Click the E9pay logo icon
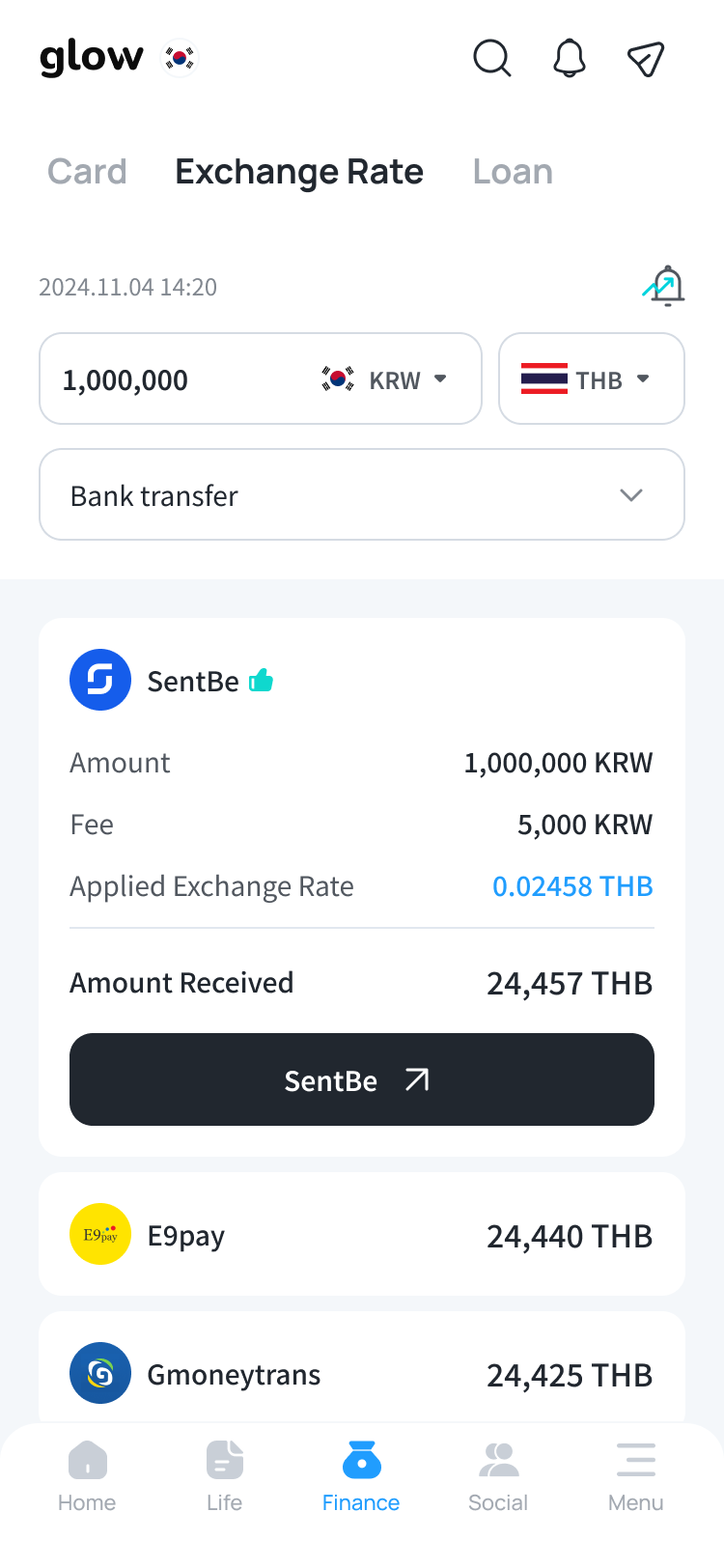Viewport: 724px width, 1568px height. pyautogui.click(x=100, y=1234)
